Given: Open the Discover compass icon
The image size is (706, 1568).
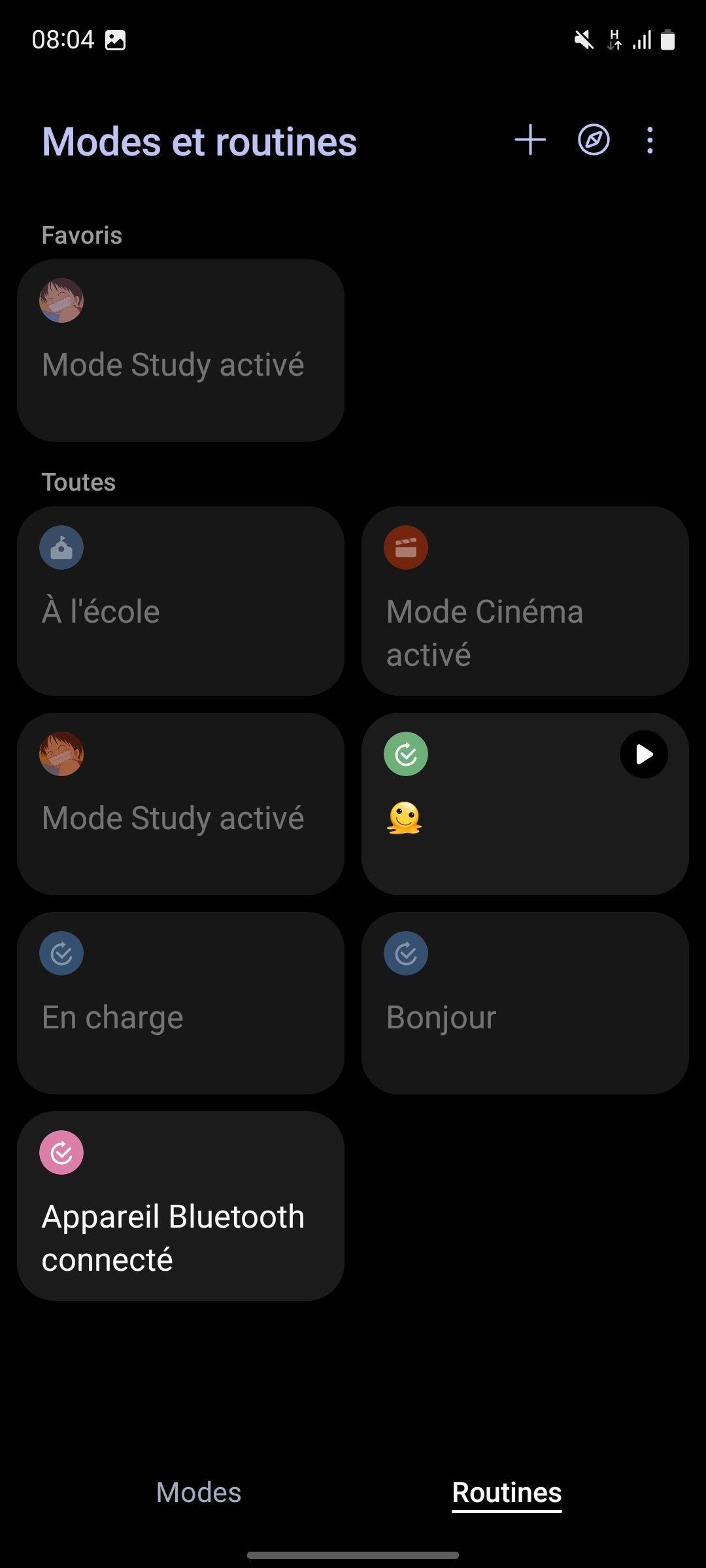Looking at the screenshot, I should click(x=593, y=139).
